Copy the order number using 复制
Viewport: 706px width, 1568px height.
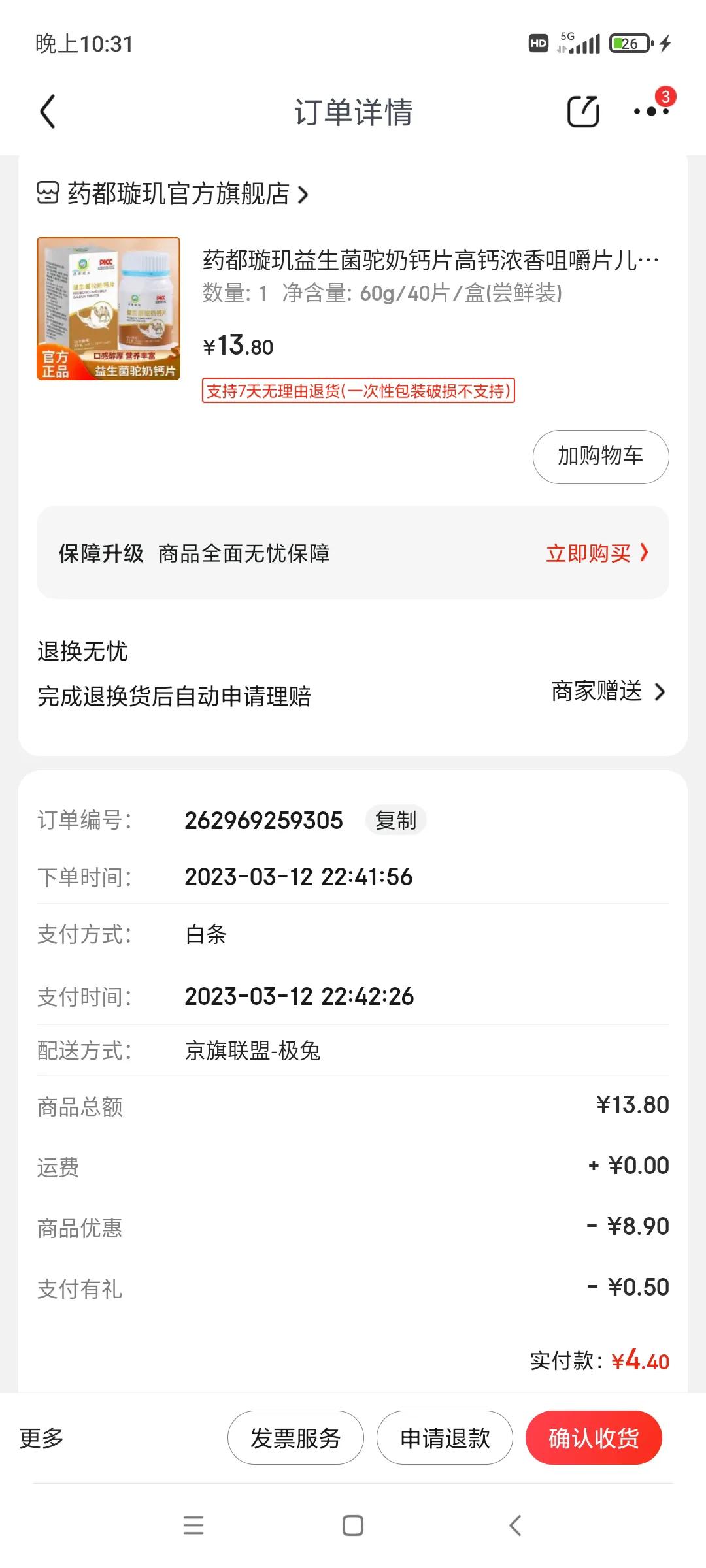pyautogui.click(x=395, y=820)
